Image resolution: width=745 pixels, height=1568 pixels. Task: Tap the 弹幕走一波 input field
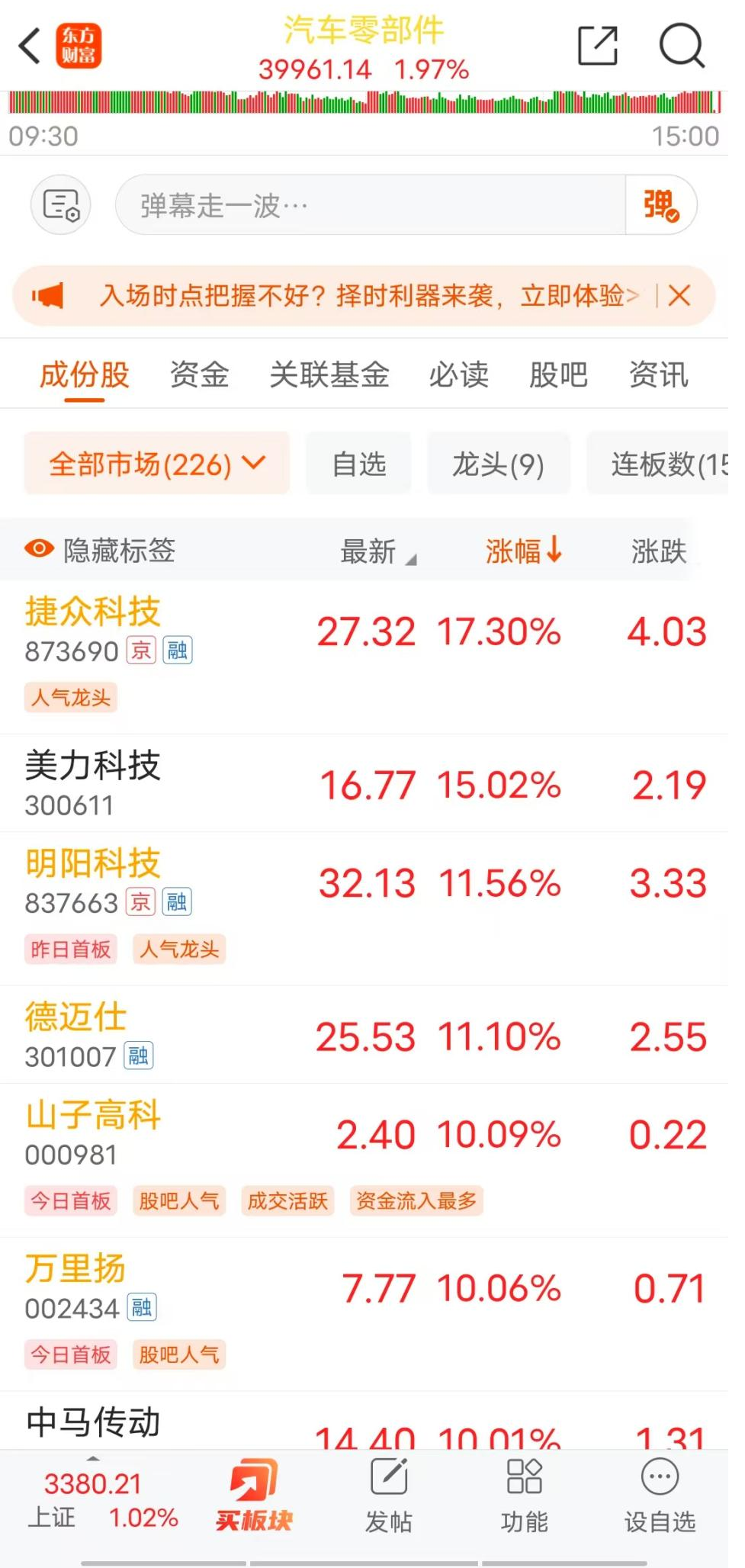(x=370, y=205)
